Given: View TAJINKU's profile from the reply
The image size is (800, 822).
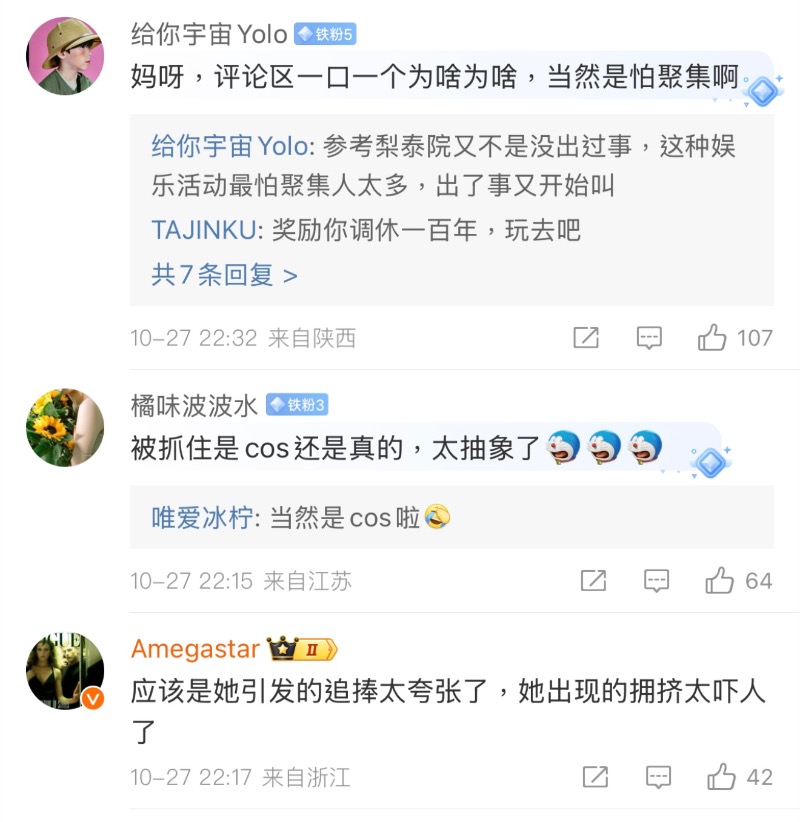Looking at the screenshot, I should [203, 230].
